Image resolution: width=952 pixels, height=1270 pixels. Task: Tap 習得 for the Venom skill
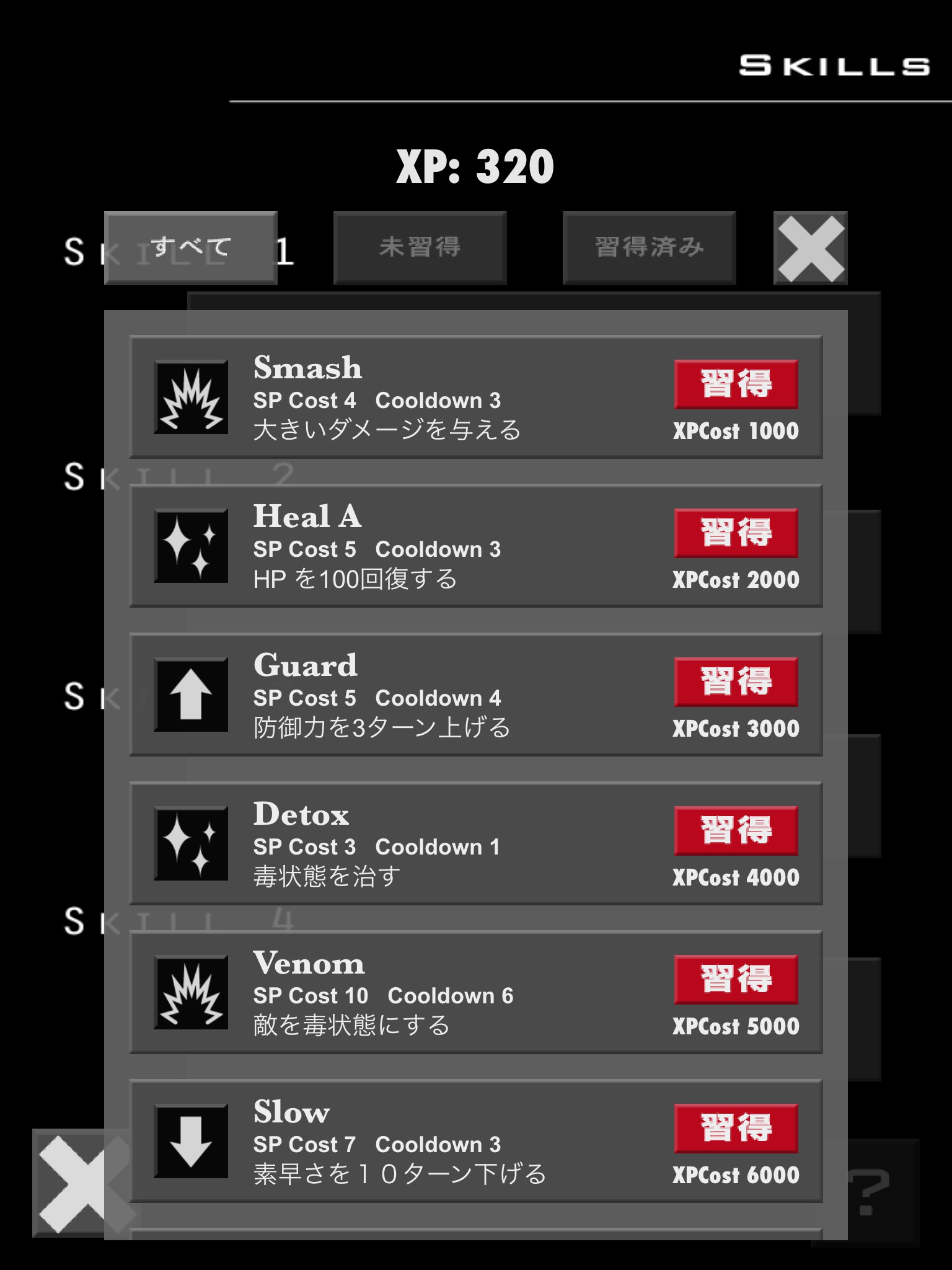pyautogui.click(x=736, y=979)
